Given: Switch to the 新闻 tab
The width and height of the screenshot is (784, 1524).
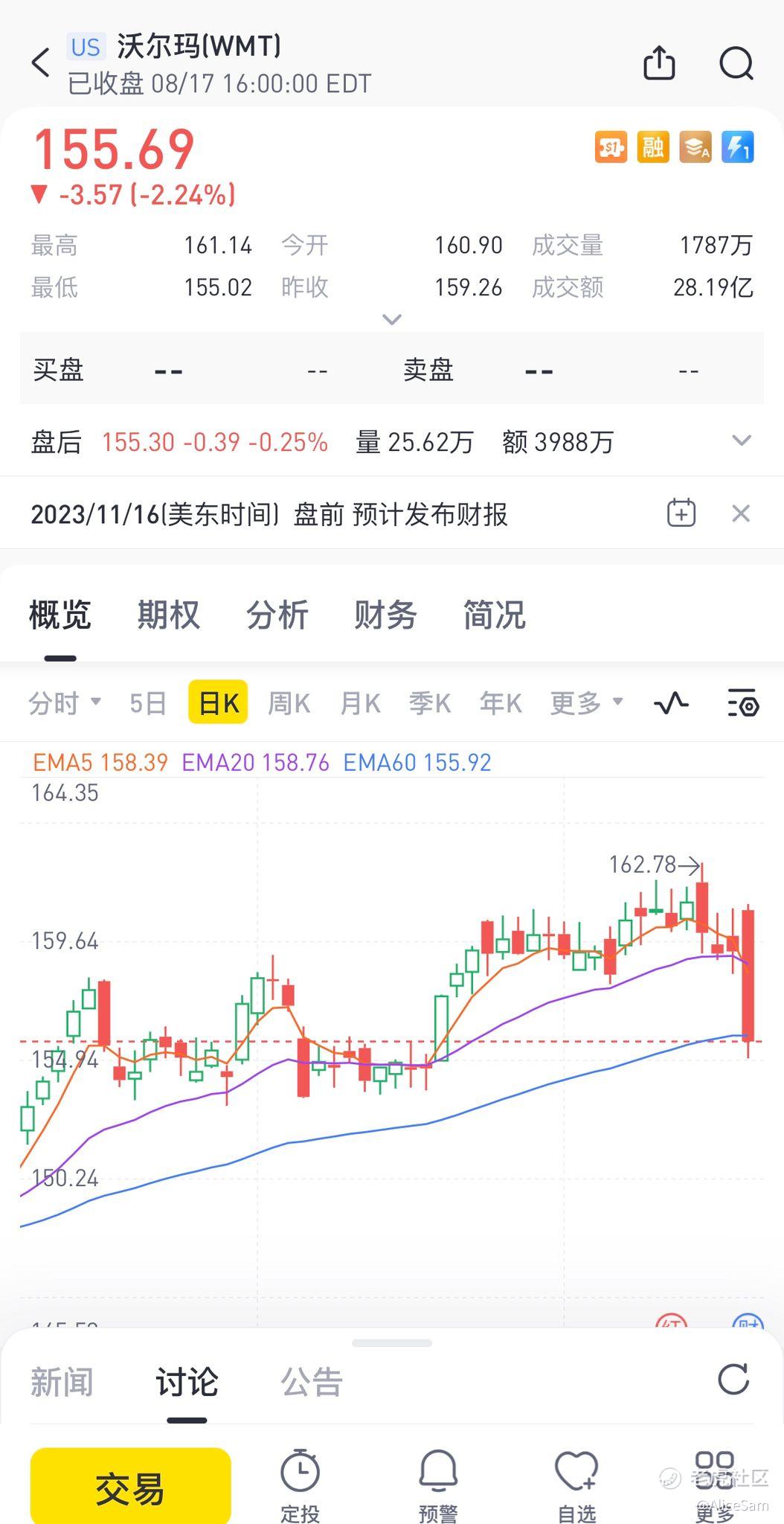Looking at the screenshot, I should (62, 1383).
